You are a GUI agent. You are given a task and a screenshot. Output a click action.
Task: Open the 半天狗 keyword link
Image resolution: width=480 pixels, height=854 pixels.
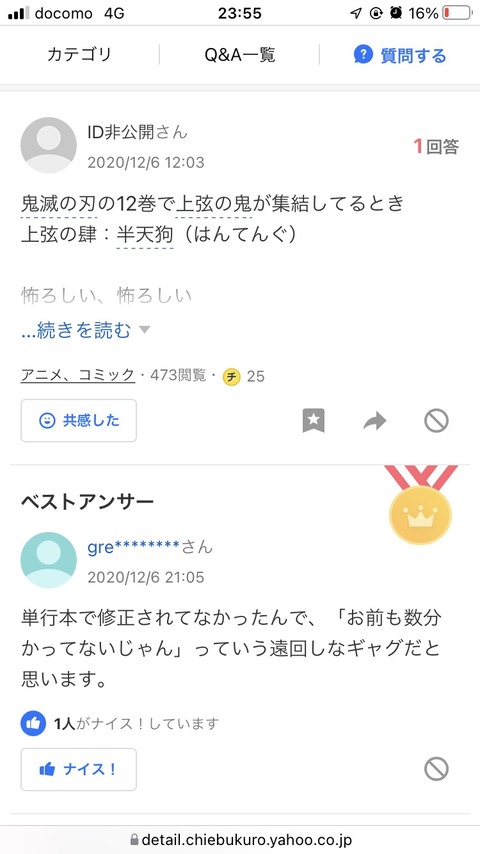pyautogui.click(x=145, y=235)
